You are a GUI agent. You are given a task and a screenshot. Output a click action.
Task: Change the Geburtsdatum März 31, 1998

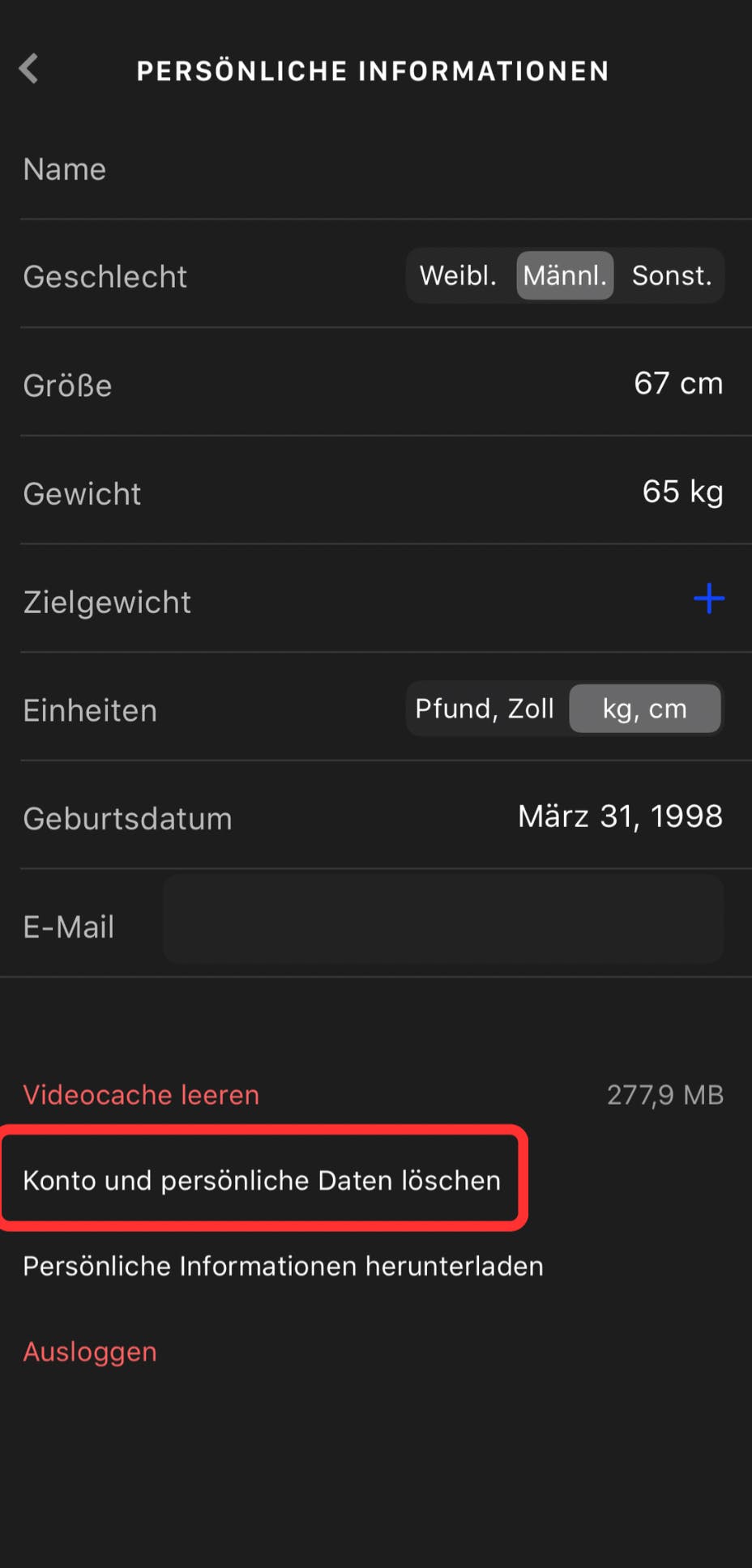pyautogui.click(x=620, y=816)
